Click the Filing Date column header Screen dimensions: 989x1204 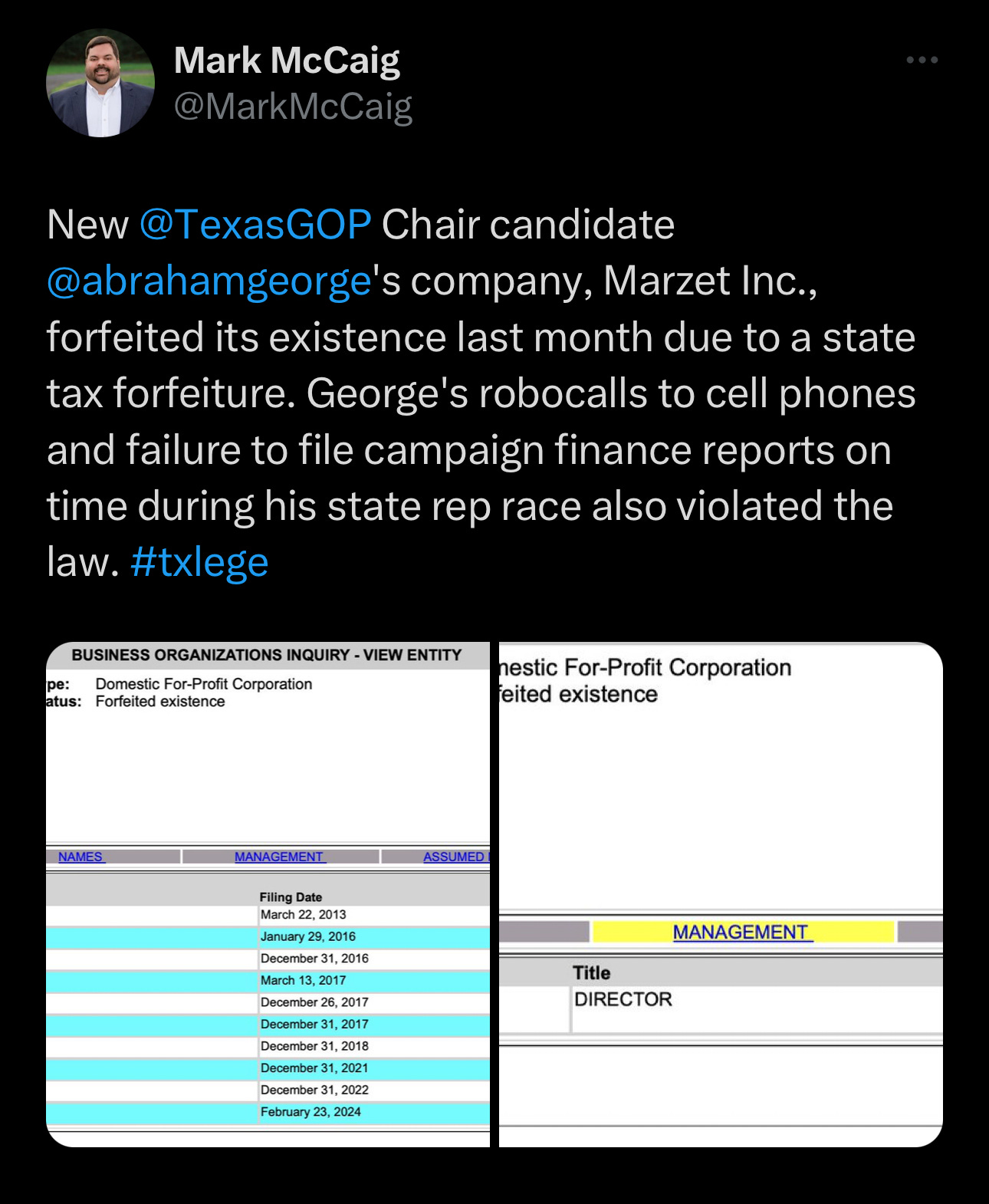[290, 896]
